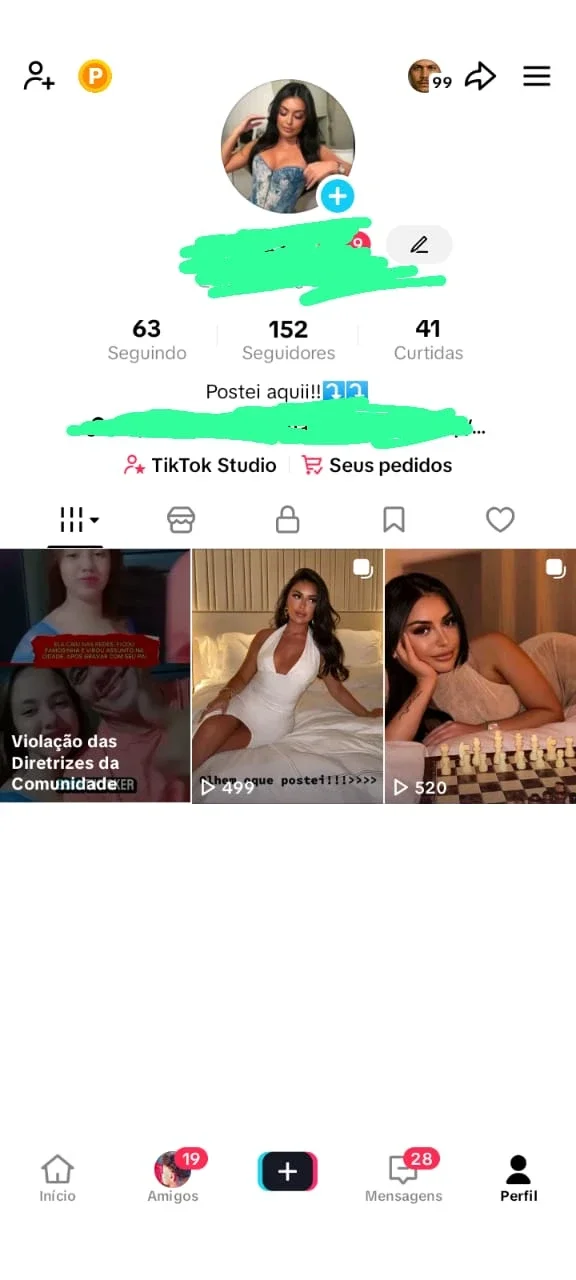Viewport: 576px width, 1280px height.
Task: View the Seguindo list
Action: (x=147, y=340)
